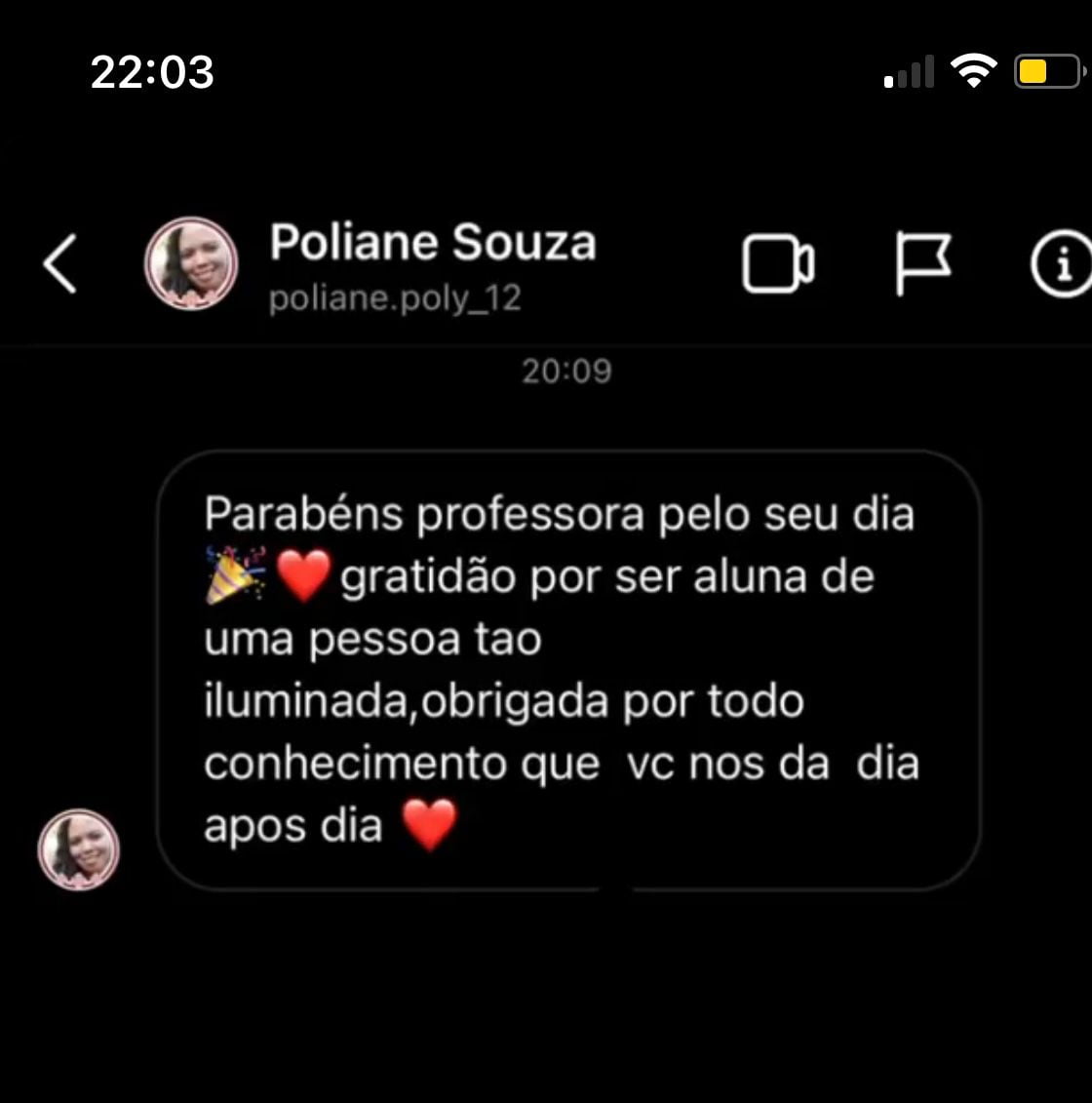Start a video call with Poliane Souza
The width and height of the screenshot is (1092, 1103).
tap(777, 263)
